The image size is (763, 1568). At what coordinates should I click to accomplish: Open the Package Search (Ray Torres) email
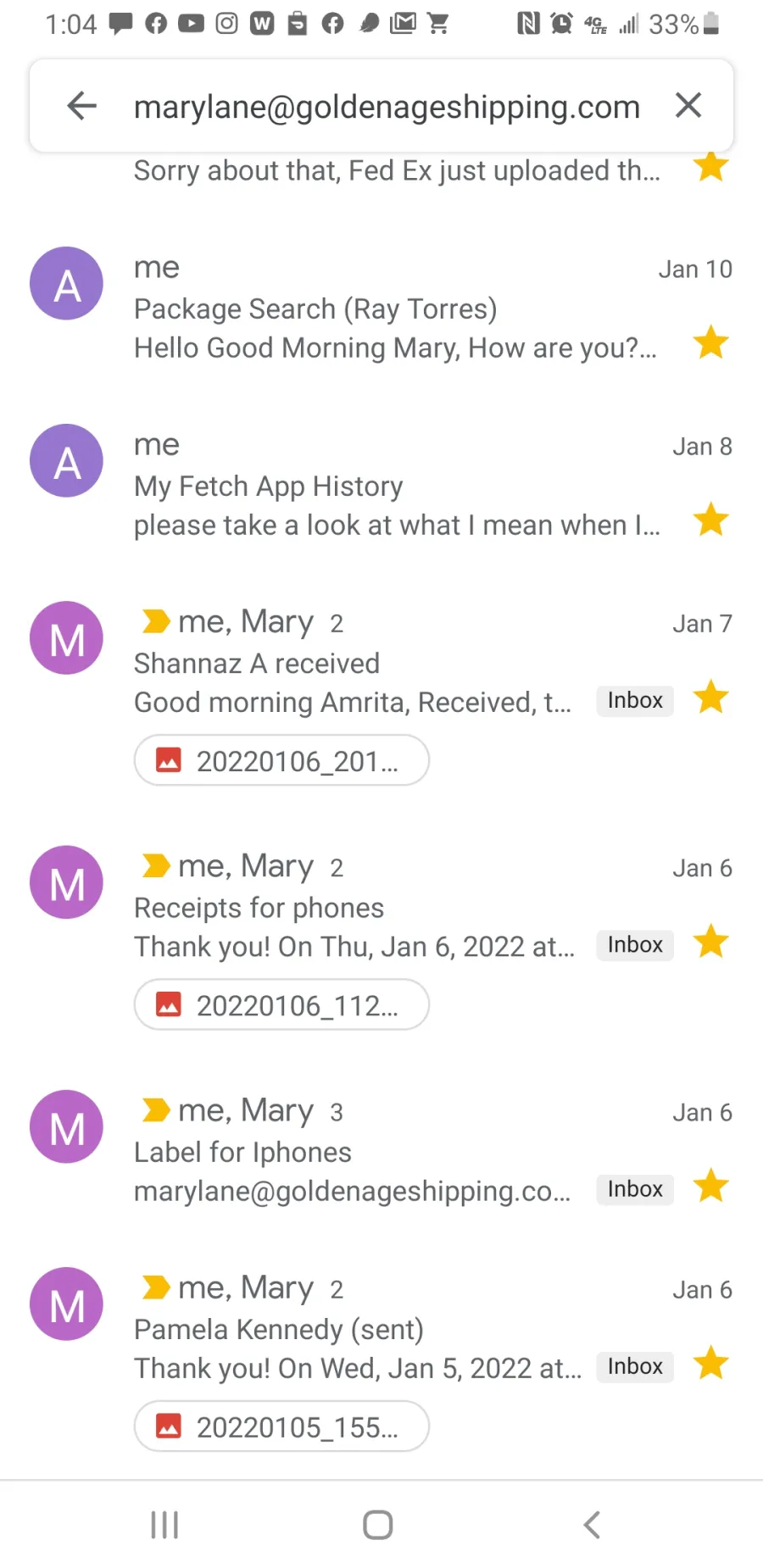[x=381, y=309]
